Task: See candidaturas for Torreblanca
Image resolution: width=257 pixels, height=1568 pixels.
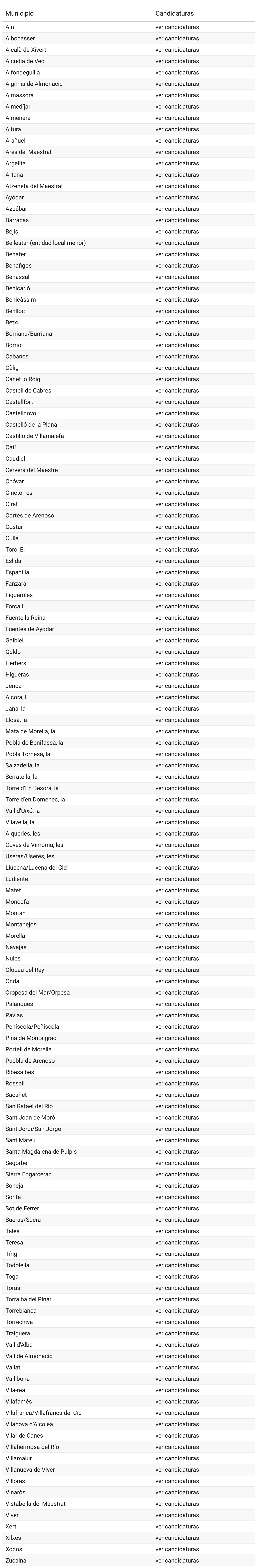Action: coord(177,1311)
